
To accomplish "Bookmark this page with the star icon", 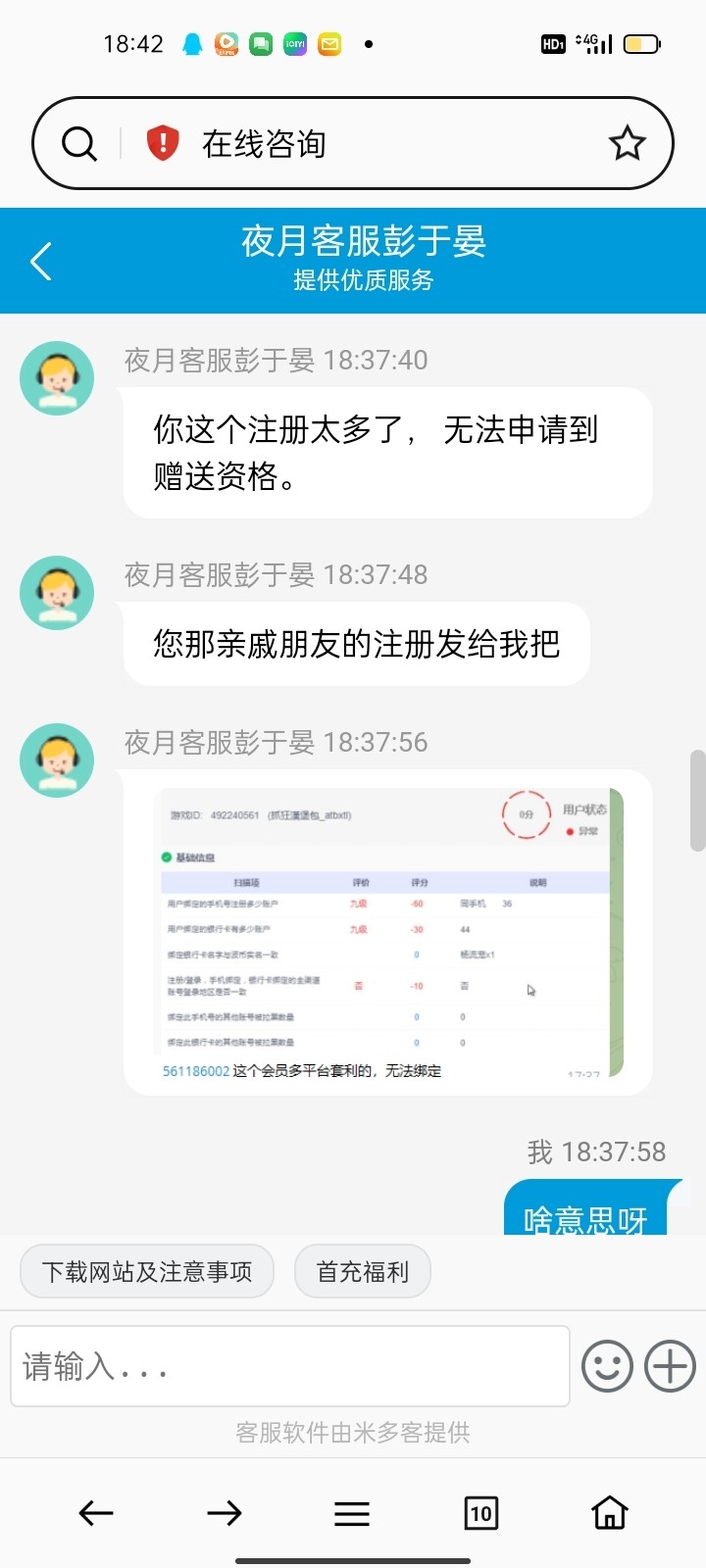I will tap(628, 144).
